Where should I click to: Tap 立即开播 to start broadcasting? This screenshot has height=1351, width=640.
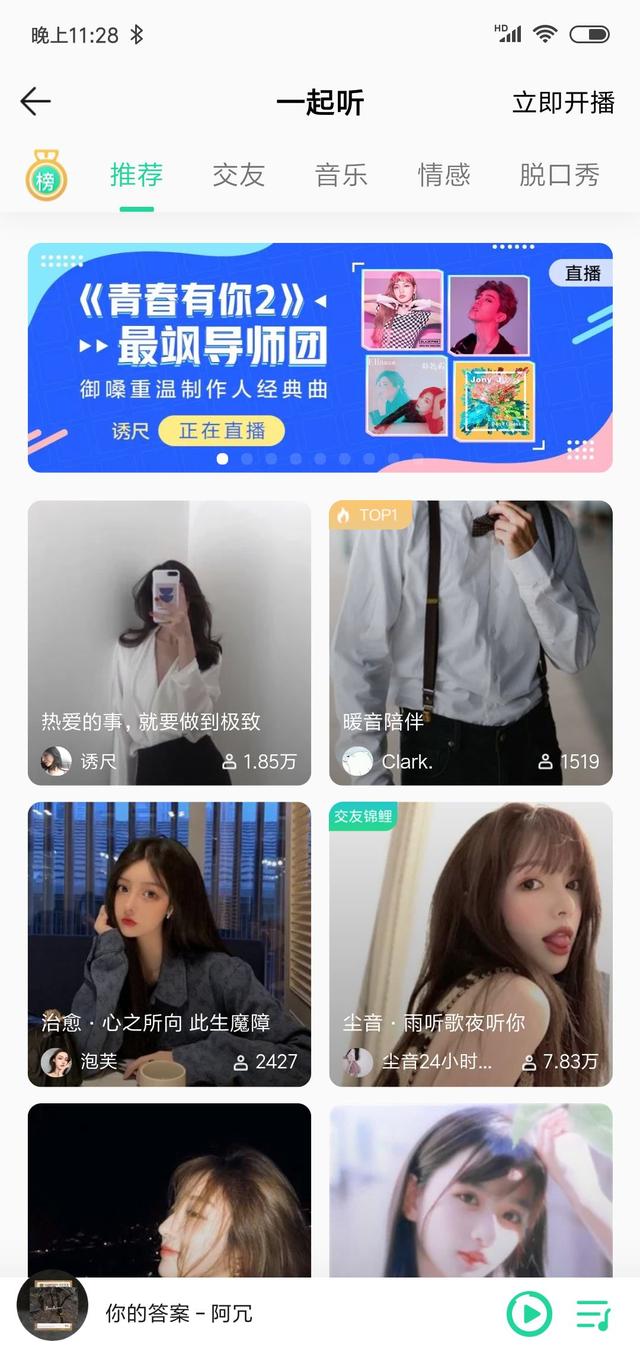563,102
